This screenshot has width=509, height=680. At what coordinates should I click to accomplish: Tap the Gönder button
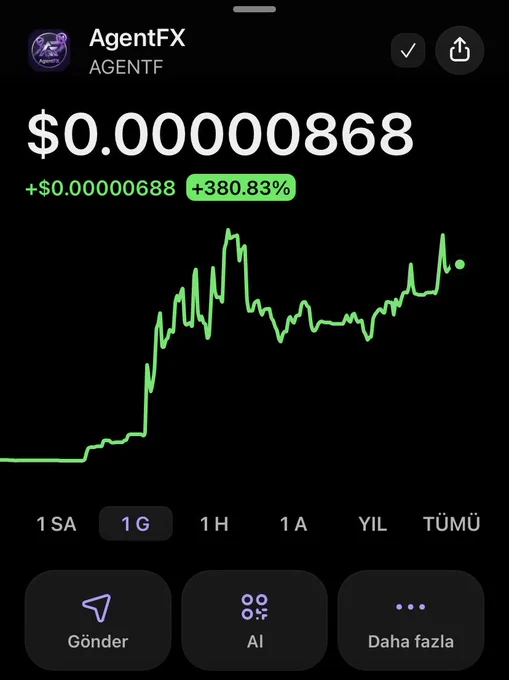click(x=98, y=621)
